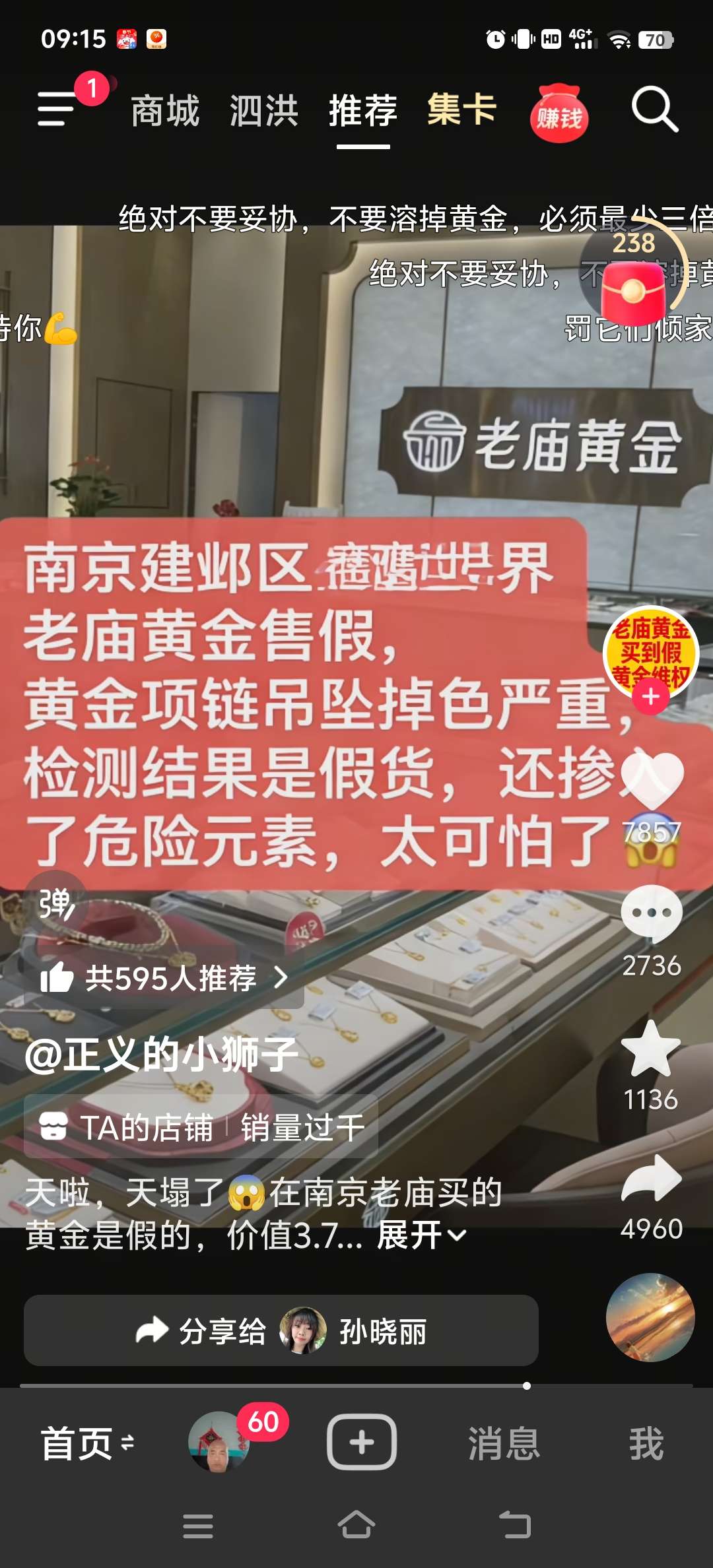
Task: Add video to favorites with star
Action: [x=651, y=1049]
